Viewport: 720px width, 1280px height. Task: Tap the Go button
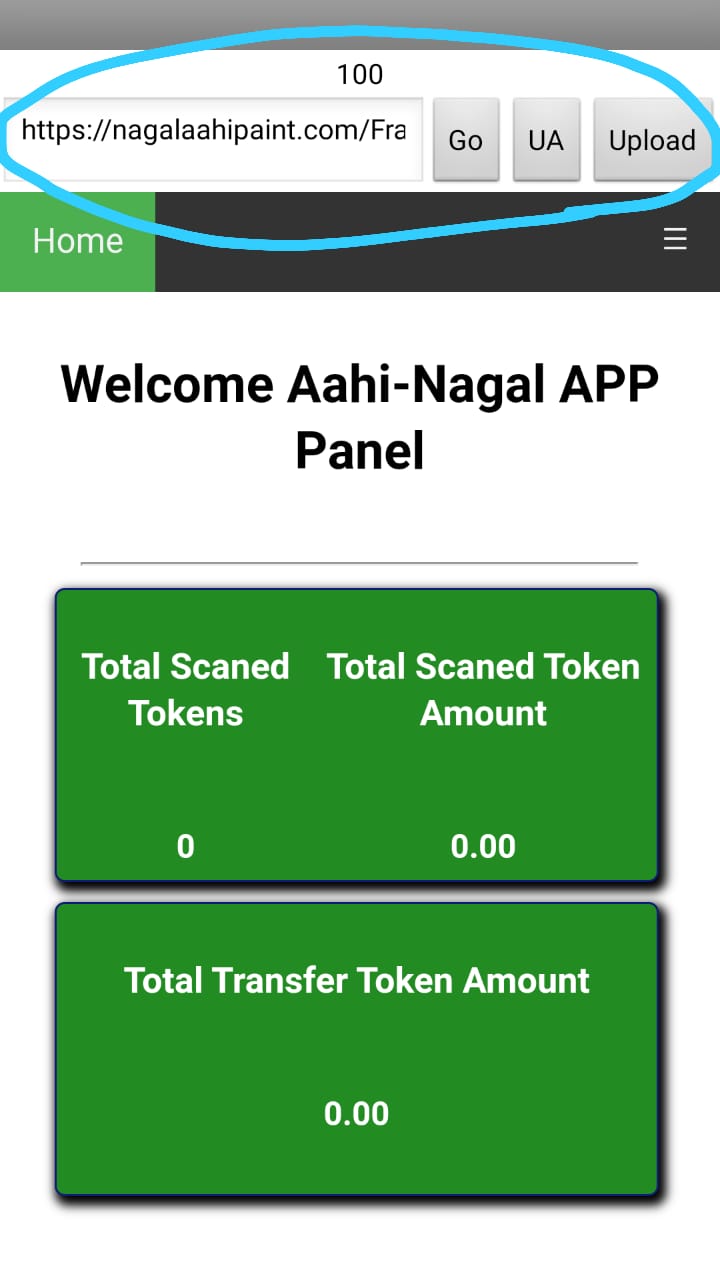[465, 140]
